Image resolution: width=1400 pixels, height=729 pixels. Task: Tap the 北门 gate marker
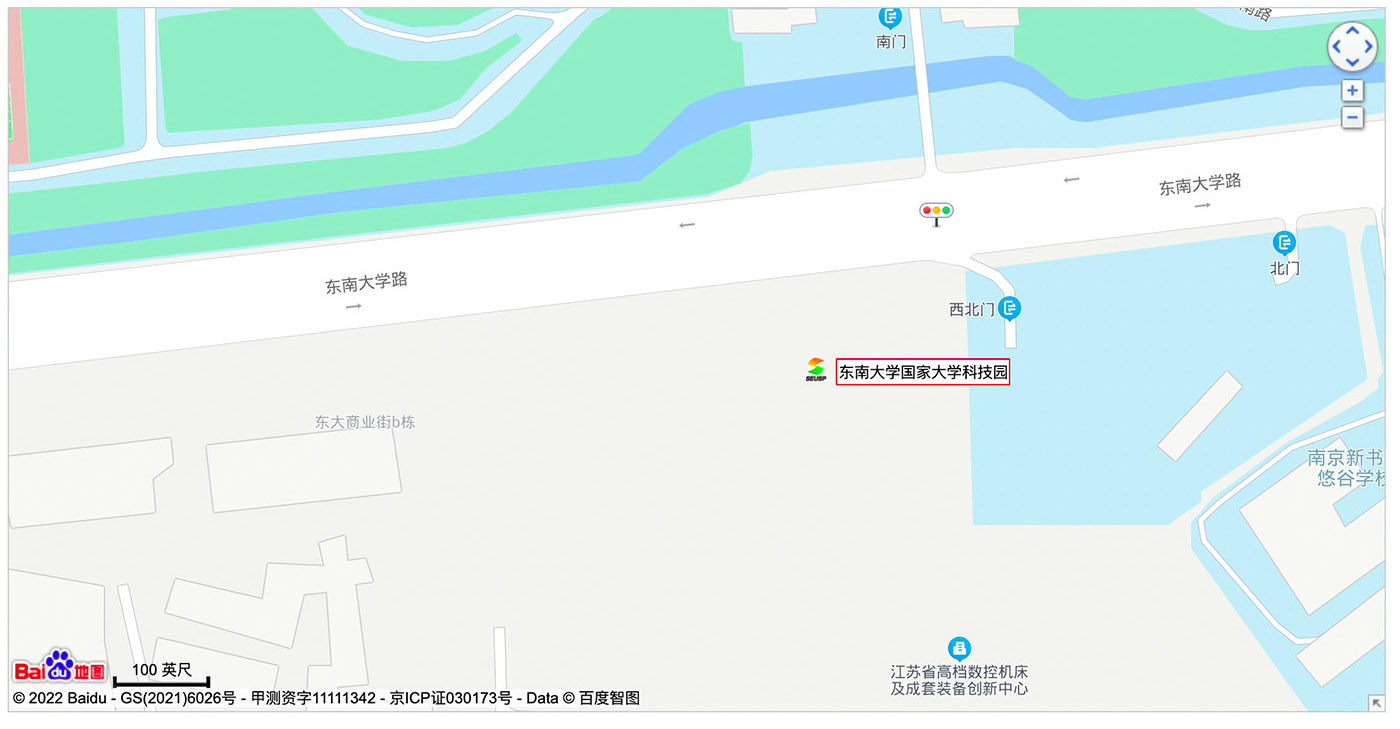[x=1284, y=243]
